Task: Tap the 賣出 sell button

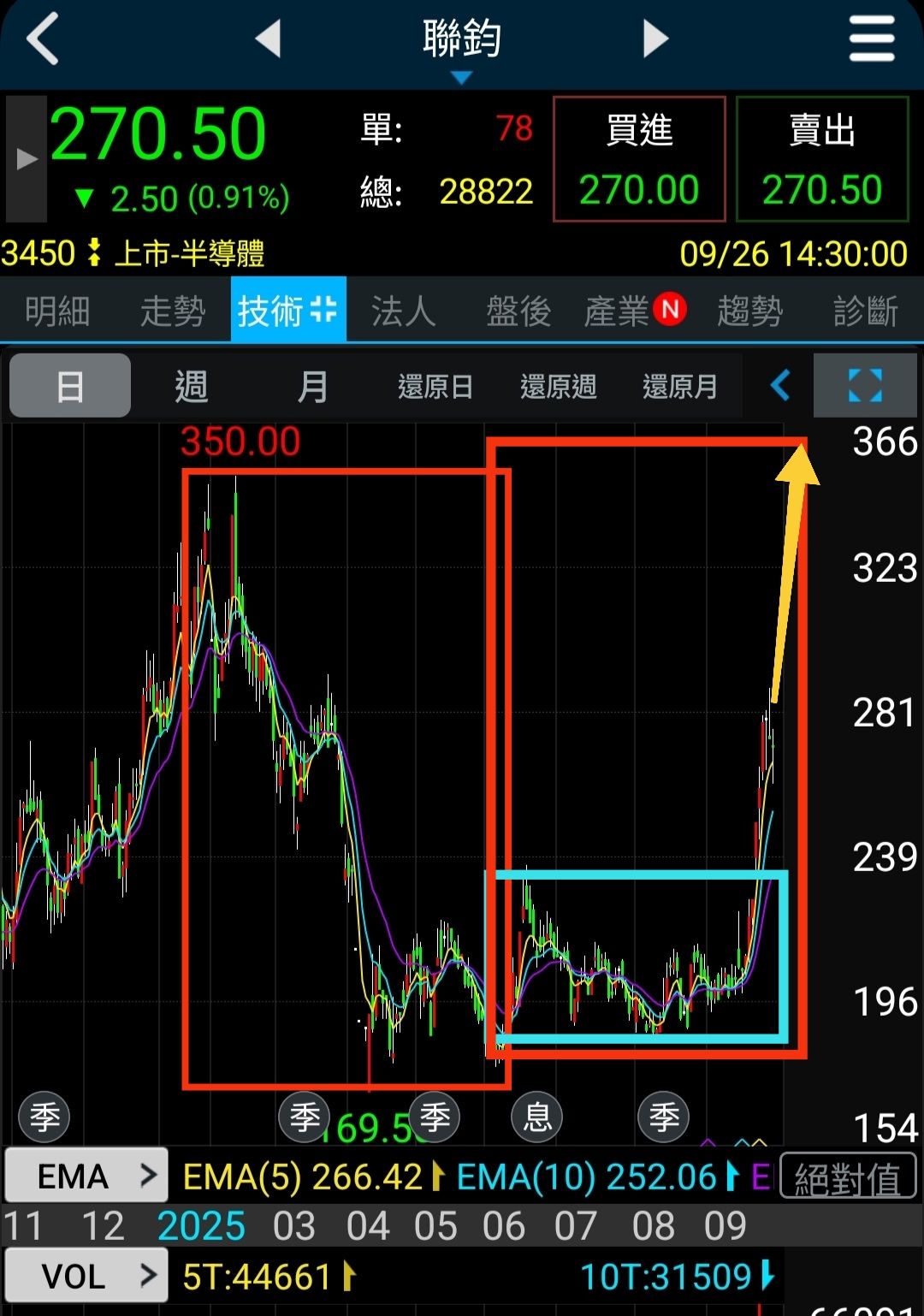Action: tap(822, 159)
